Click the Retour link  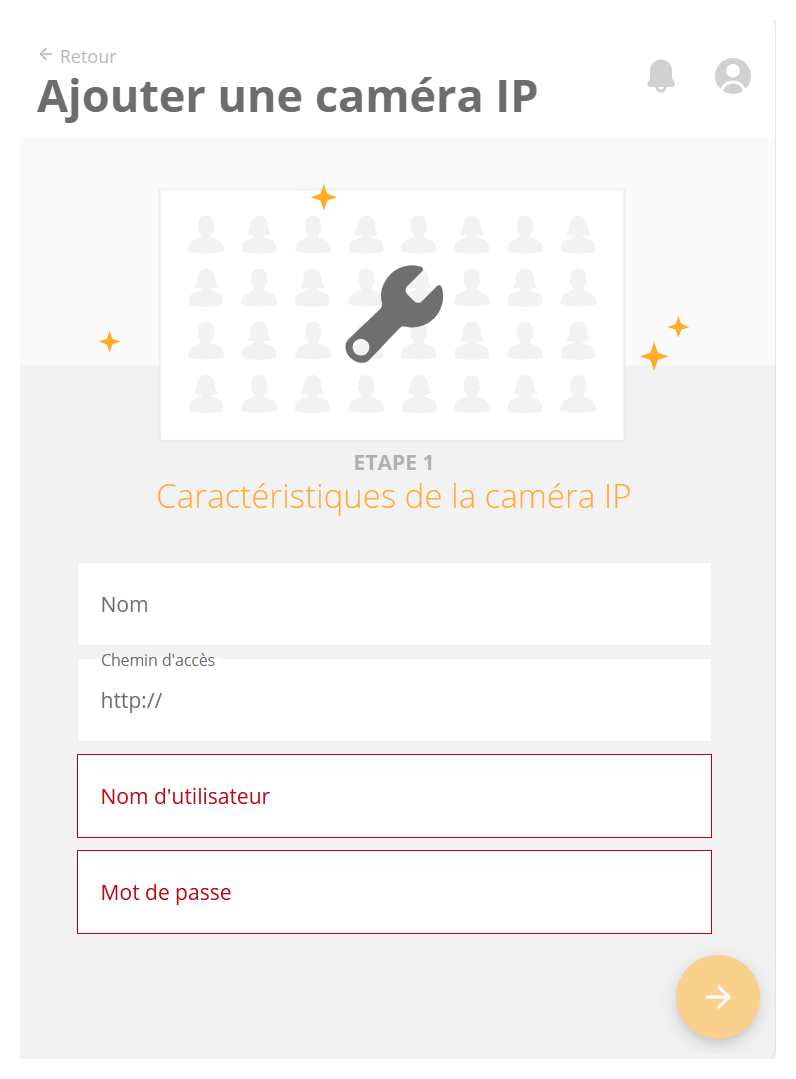(x=87, y=56)
